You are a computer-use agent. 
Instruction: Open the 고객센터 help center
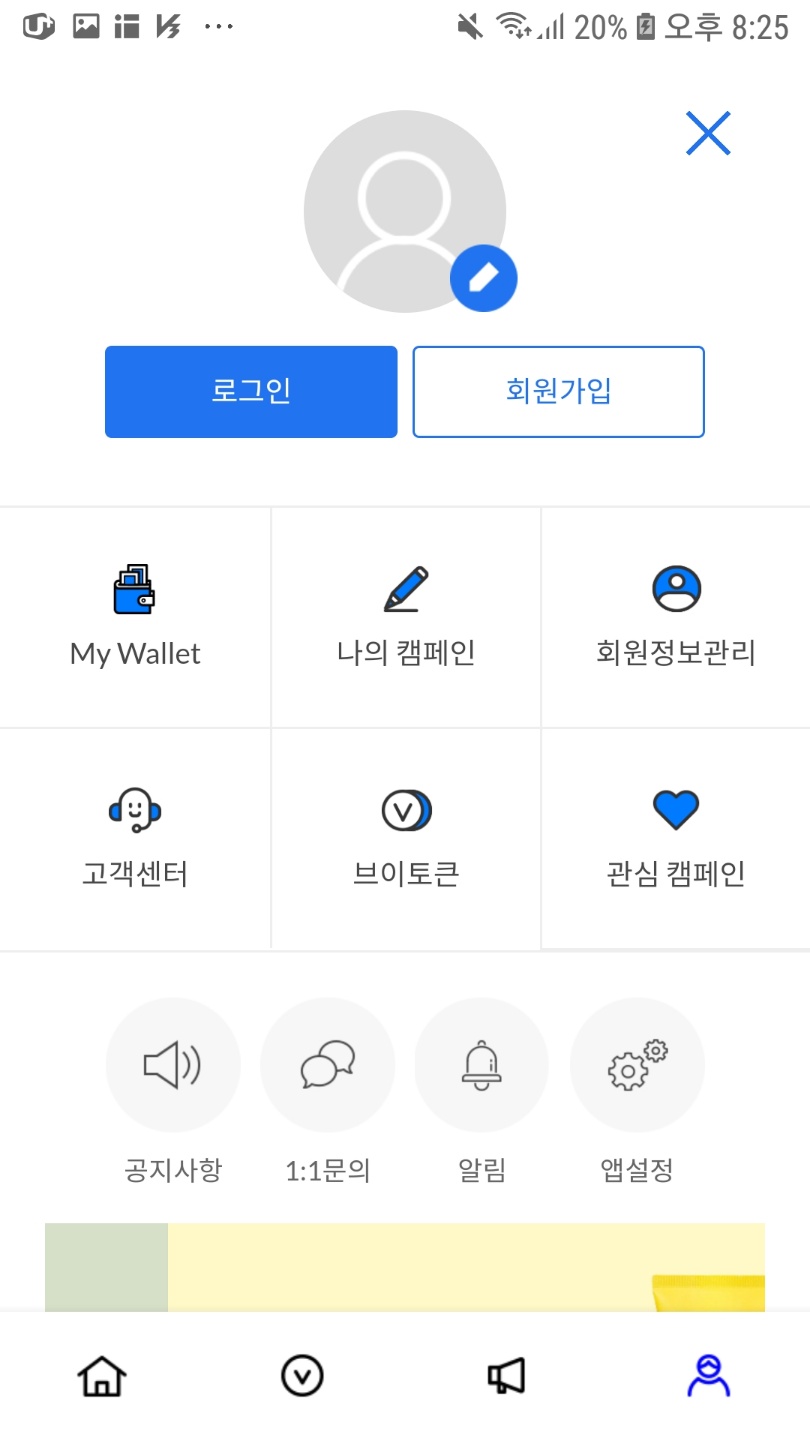point(135,838)
